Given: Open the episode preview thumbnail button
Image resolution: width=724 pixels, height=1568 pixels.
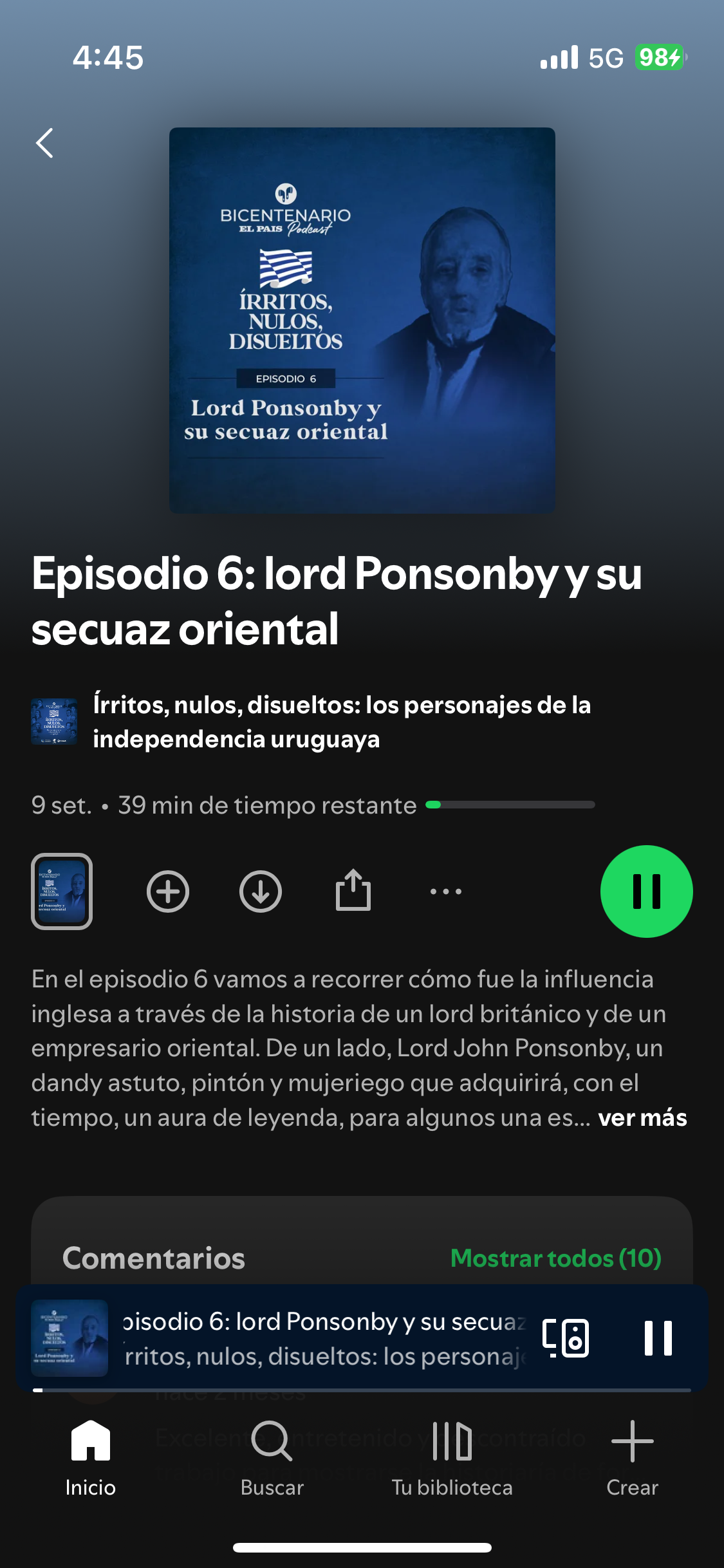Looking at the screenshot, I should [62, 891].
